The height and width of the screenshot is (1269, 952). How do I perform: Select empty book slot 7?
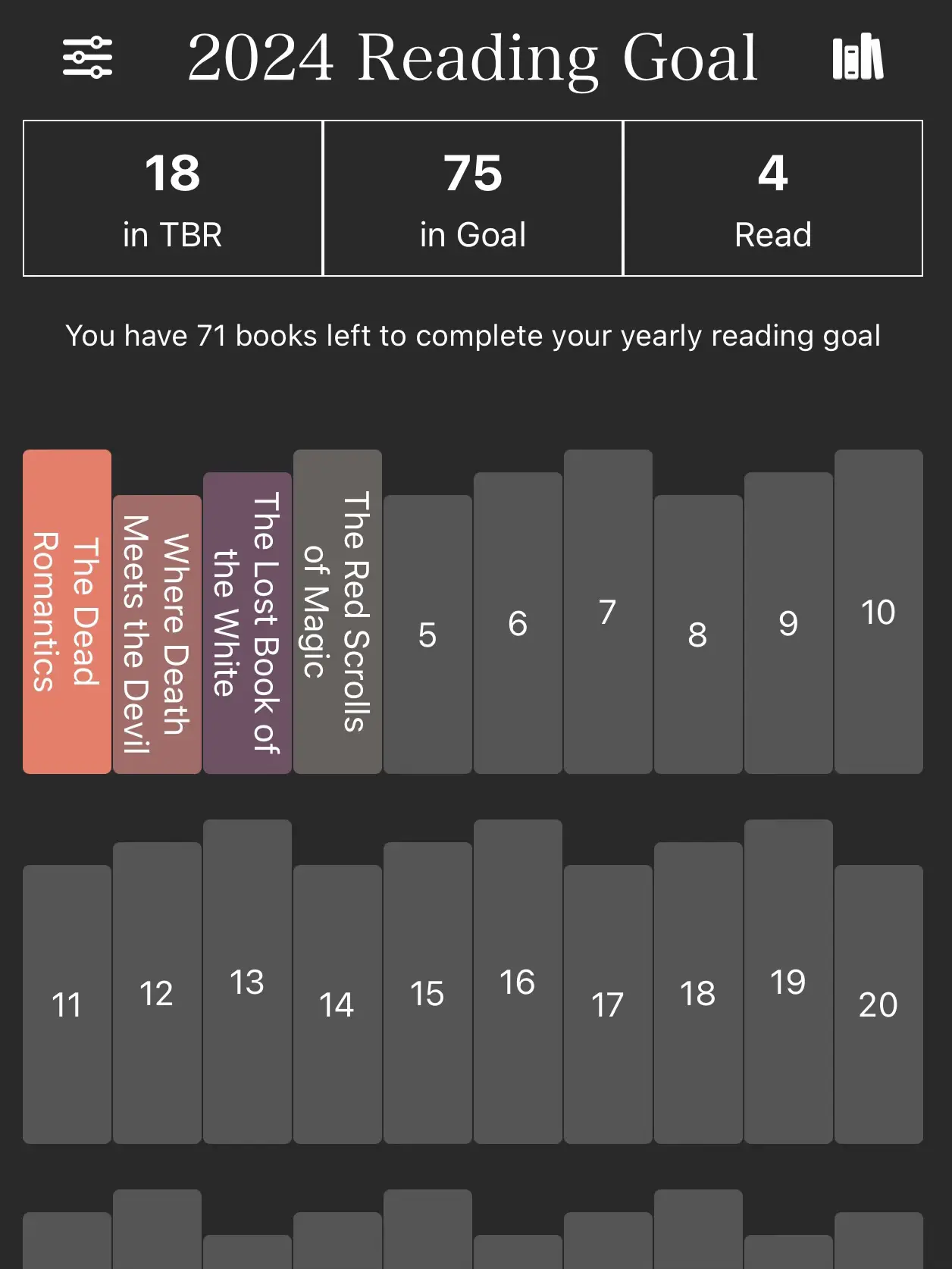[x=608, y=612]
